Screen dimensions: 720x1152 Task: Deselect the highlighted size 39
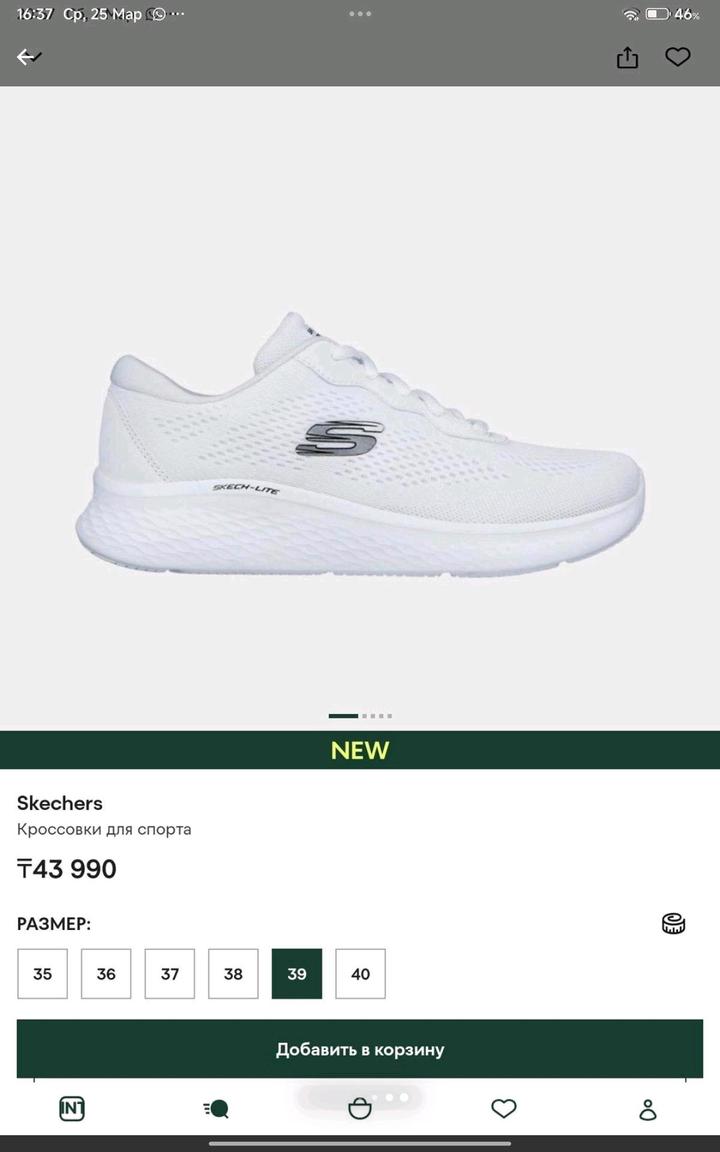297,973
